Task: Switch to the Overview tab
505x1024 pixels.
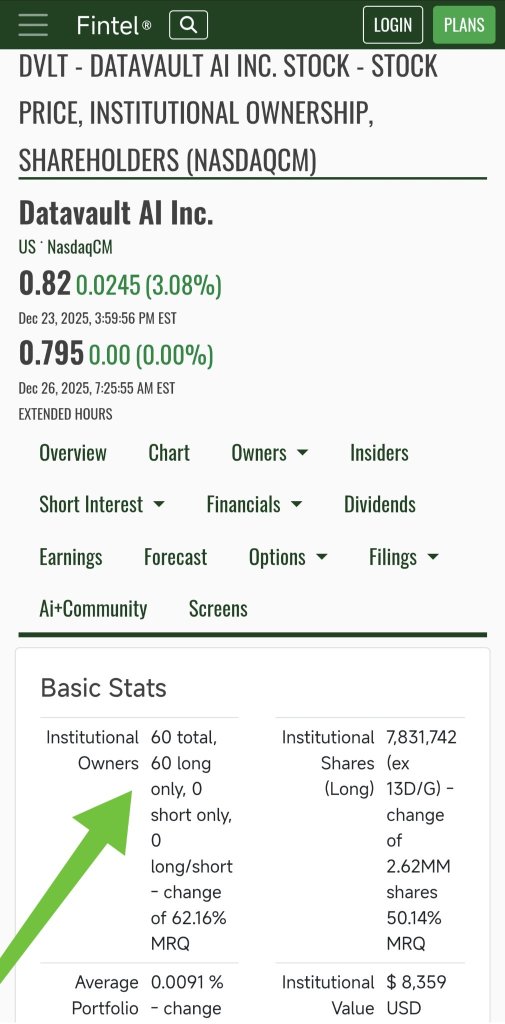Action: pyautogui.click(x=73, y=453)
